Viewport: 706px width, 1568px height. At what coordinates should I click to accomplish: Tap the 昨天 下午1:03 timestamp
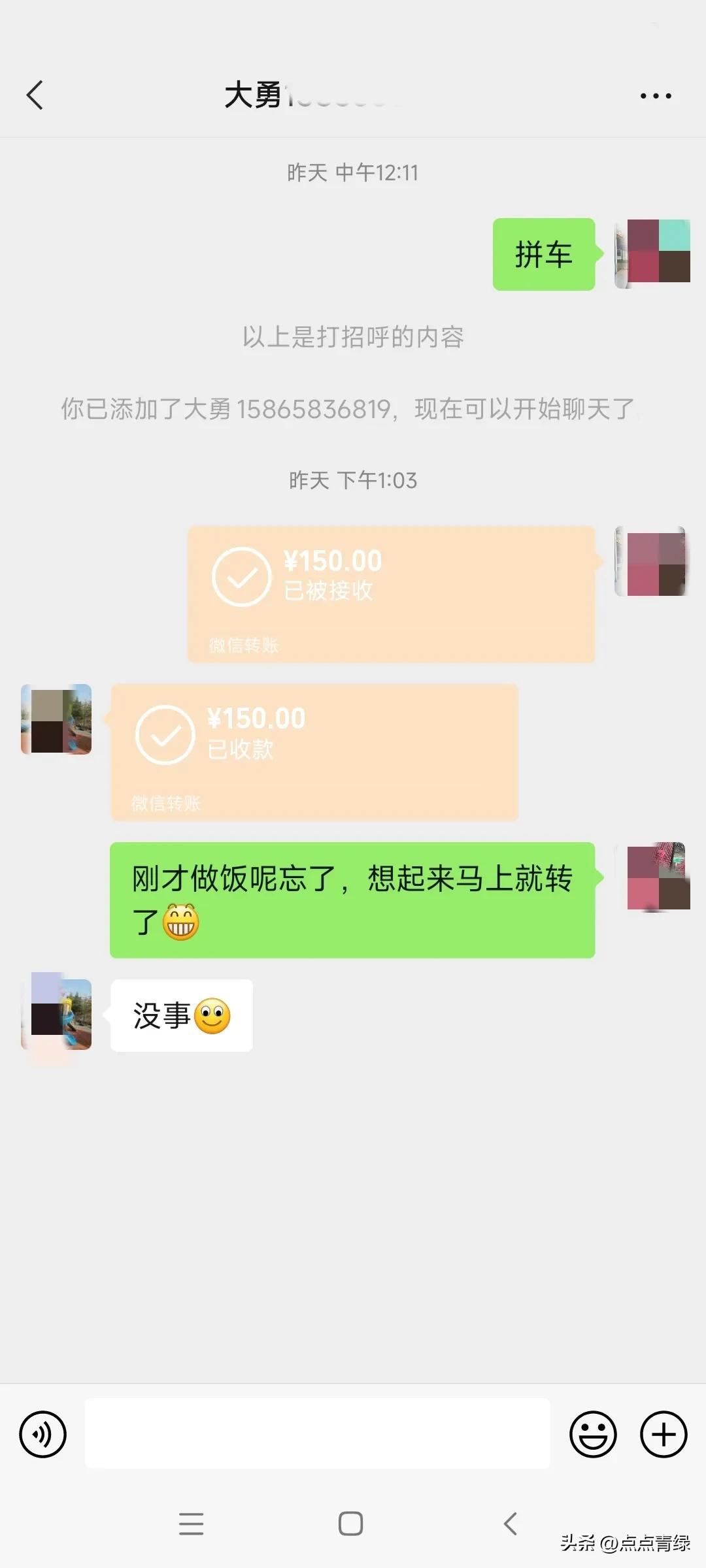[353, 482]
